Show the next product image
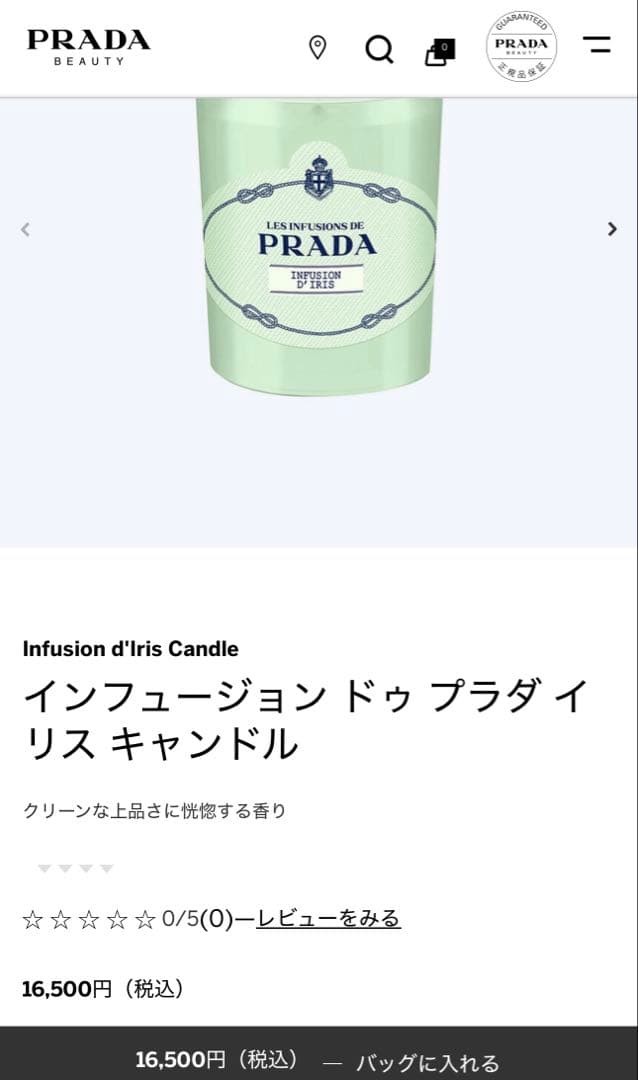638x1080 pixels. click(x=612, y=229)
